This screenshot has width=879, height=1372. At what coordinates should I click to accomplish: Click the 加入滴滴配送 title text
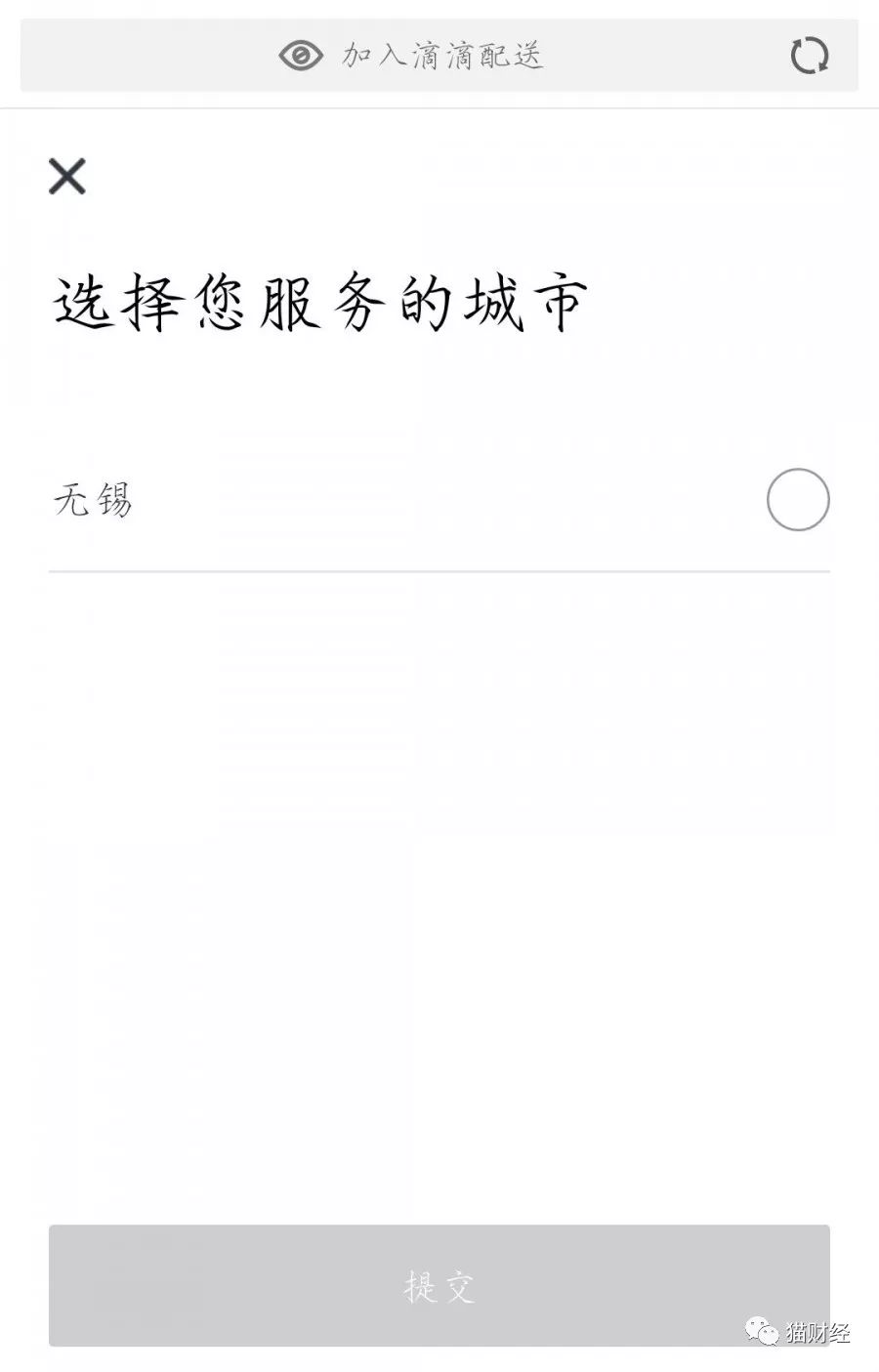click(x=444, y=56)
